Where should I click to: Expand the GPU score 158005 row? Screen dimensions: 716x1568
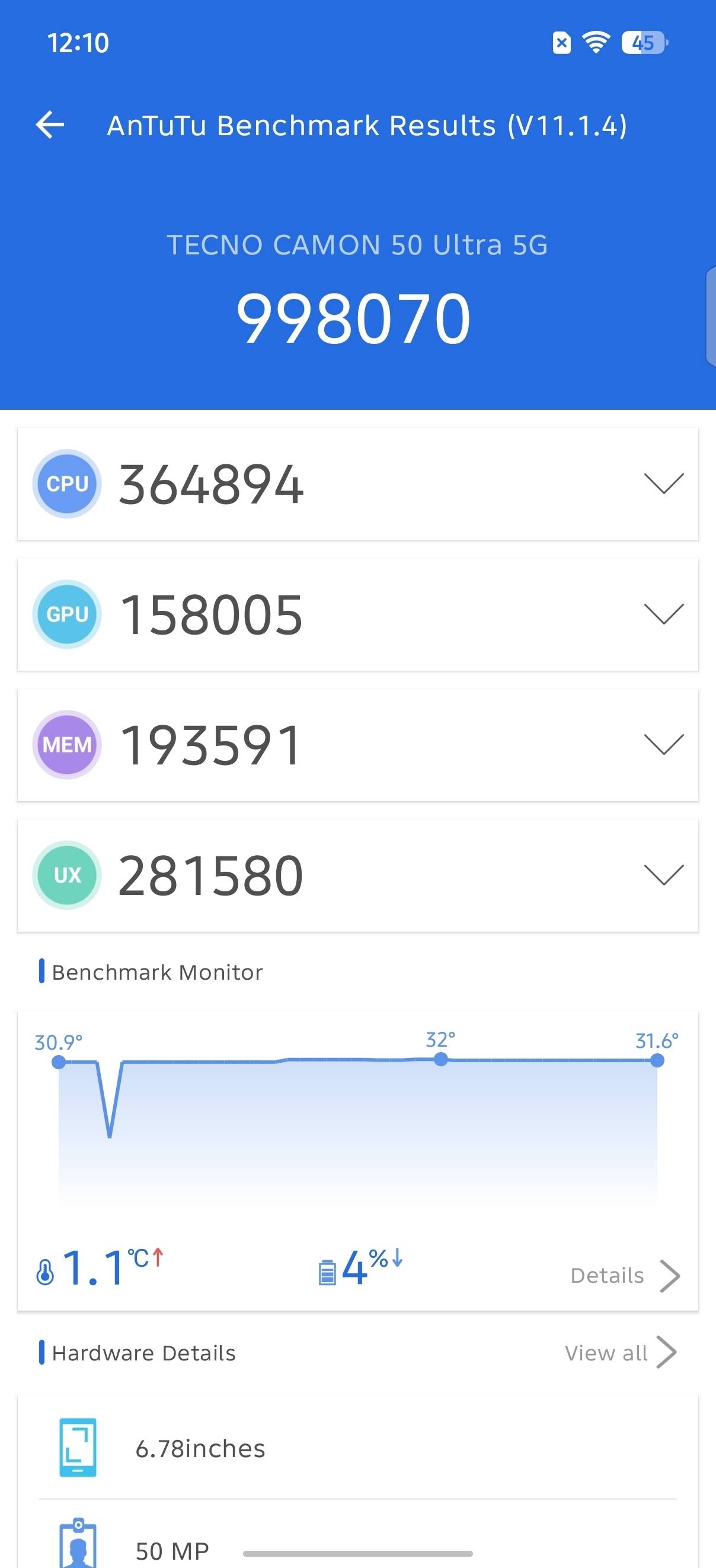click(357, 614)
